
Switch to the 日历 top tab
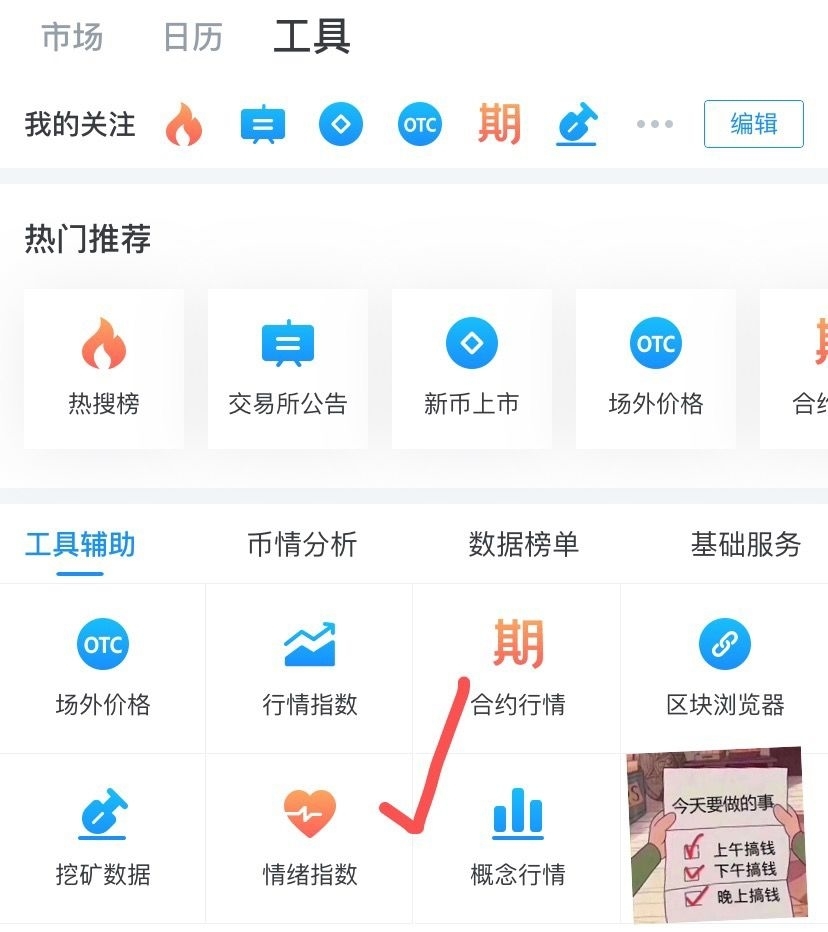click(x=192, y=38)
